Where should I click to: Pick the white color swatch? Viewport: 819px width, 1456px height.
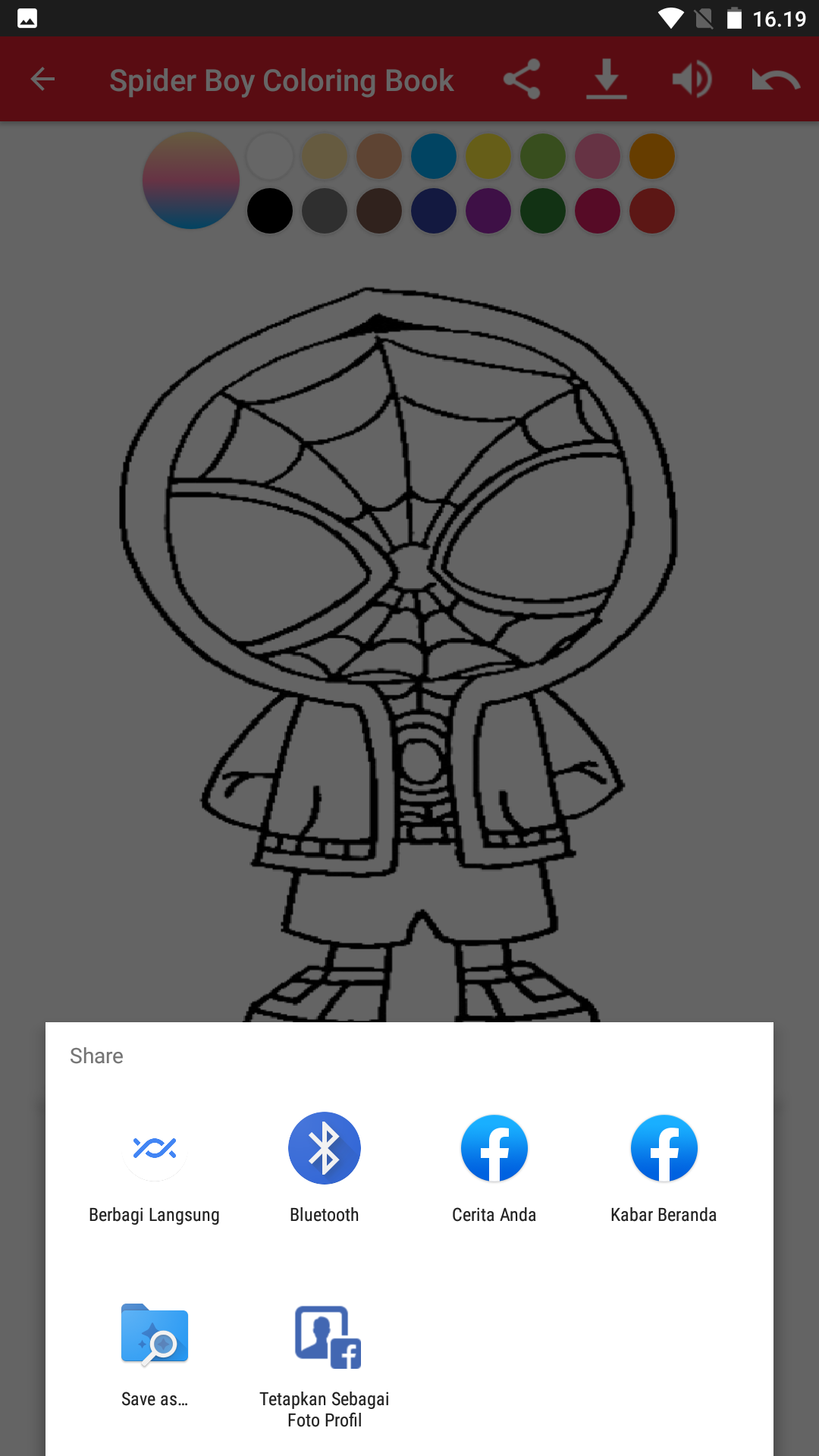click(269, 155)
